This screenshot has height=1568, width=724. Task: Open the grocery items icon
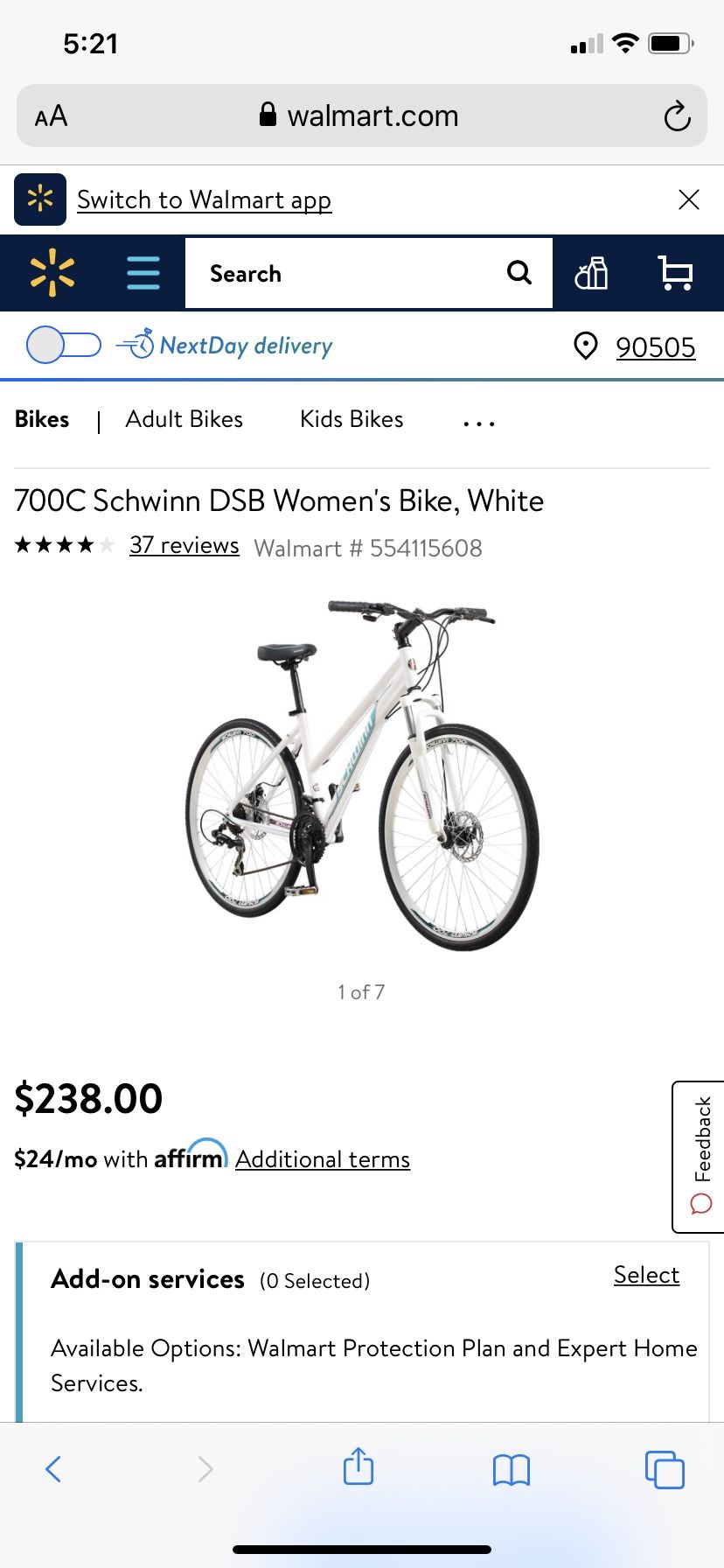pyautogui.click(x=591, y=273)
